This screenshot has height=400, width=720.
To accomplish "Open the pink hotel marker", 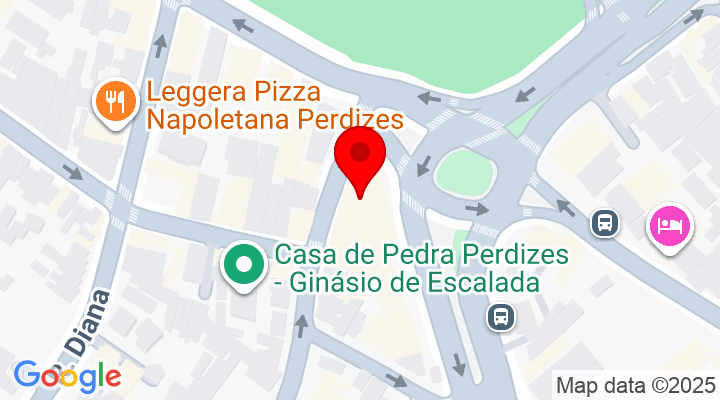I will click(x=669, y=222).
